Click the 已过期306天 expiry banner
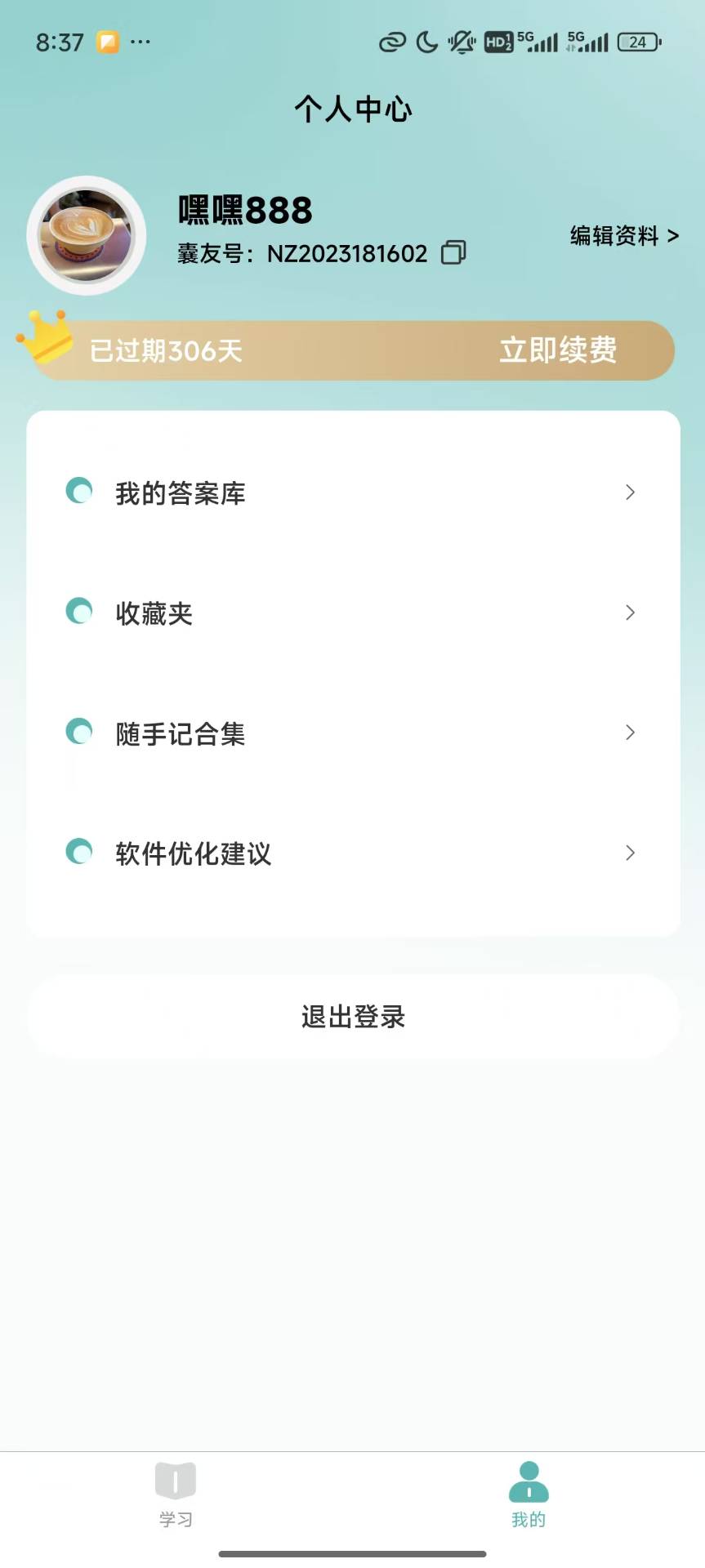705x1568 pixels. [166, 350]
